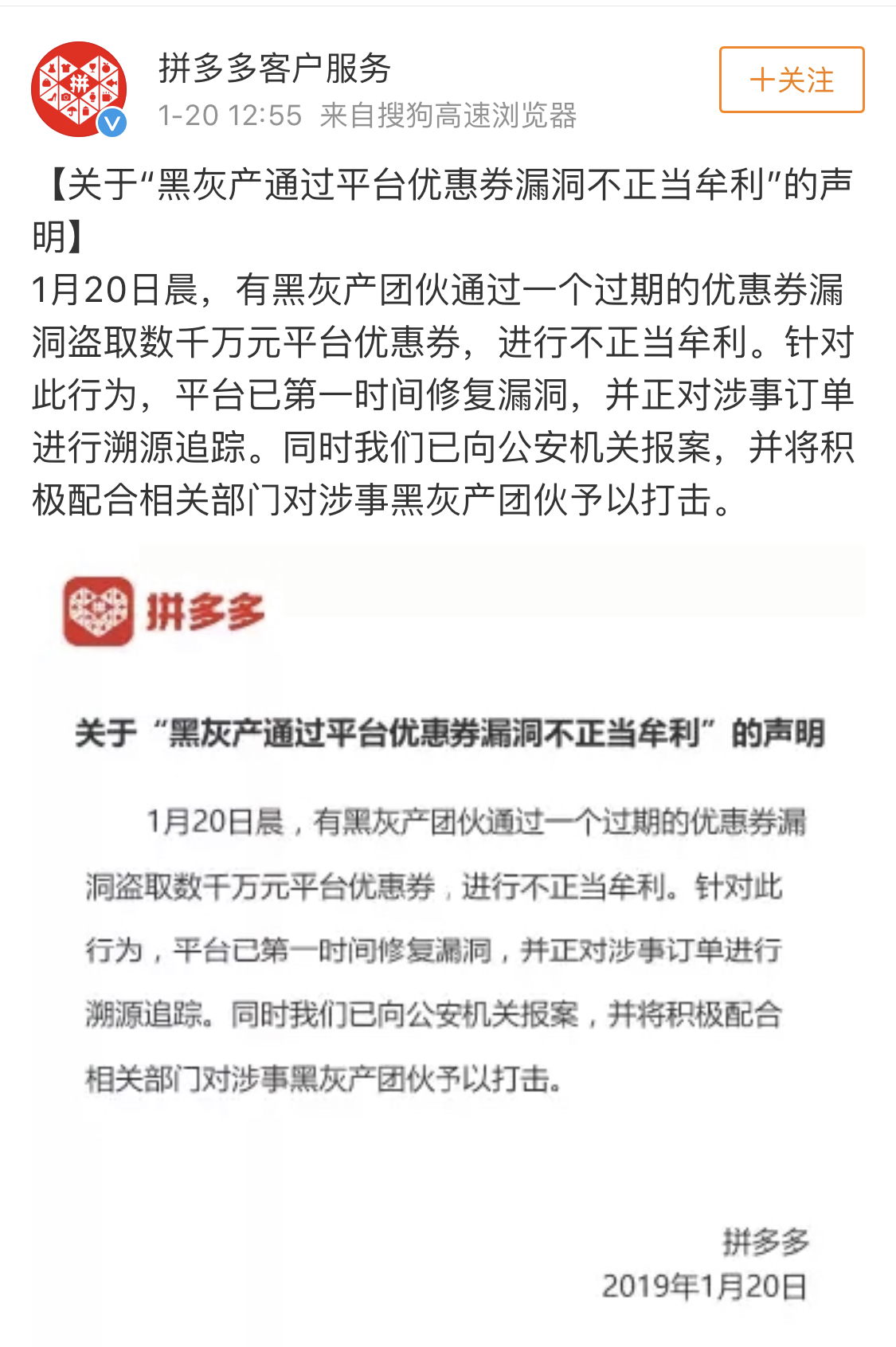Viewport: 896px width, 1347px height.
Task: Open the 拼多多客户服务 account name
Action: click(274, 69)
